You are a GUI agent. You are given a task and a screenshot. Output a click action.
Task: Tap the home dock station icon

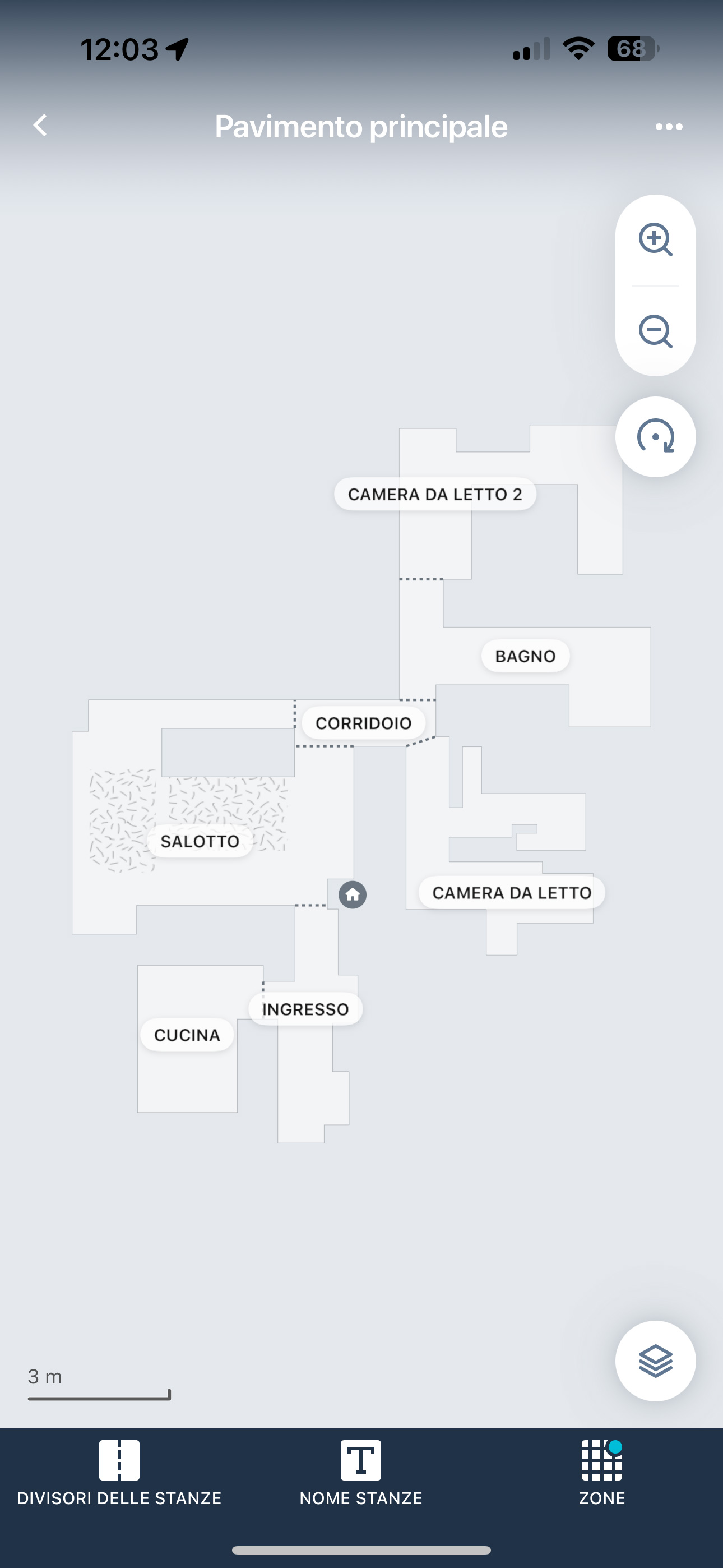pyautogui.click(x=353, y=895)
